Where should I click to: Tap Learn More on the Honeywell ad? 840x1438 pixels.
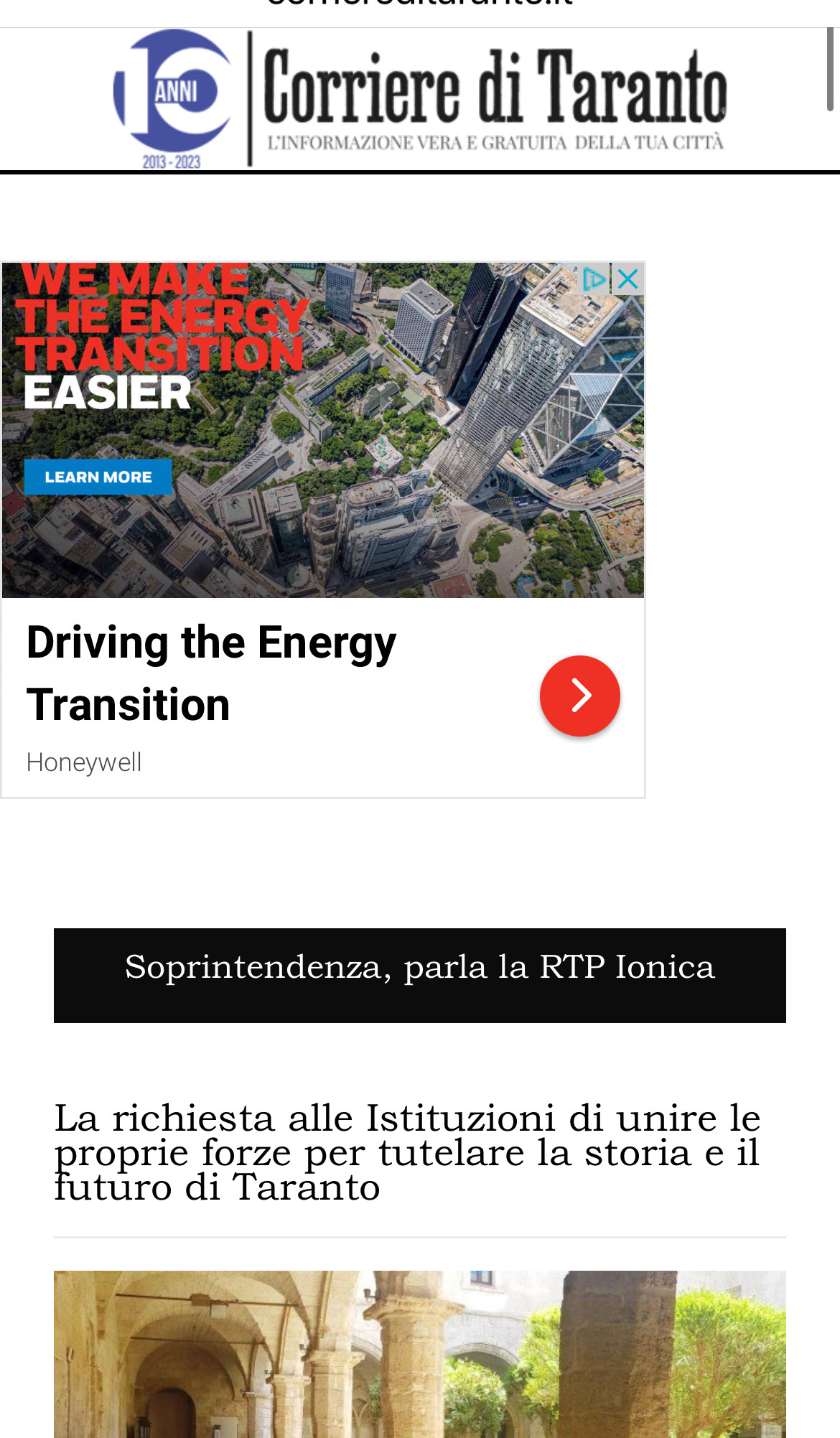pyautogui.click(x=98, y=477)
